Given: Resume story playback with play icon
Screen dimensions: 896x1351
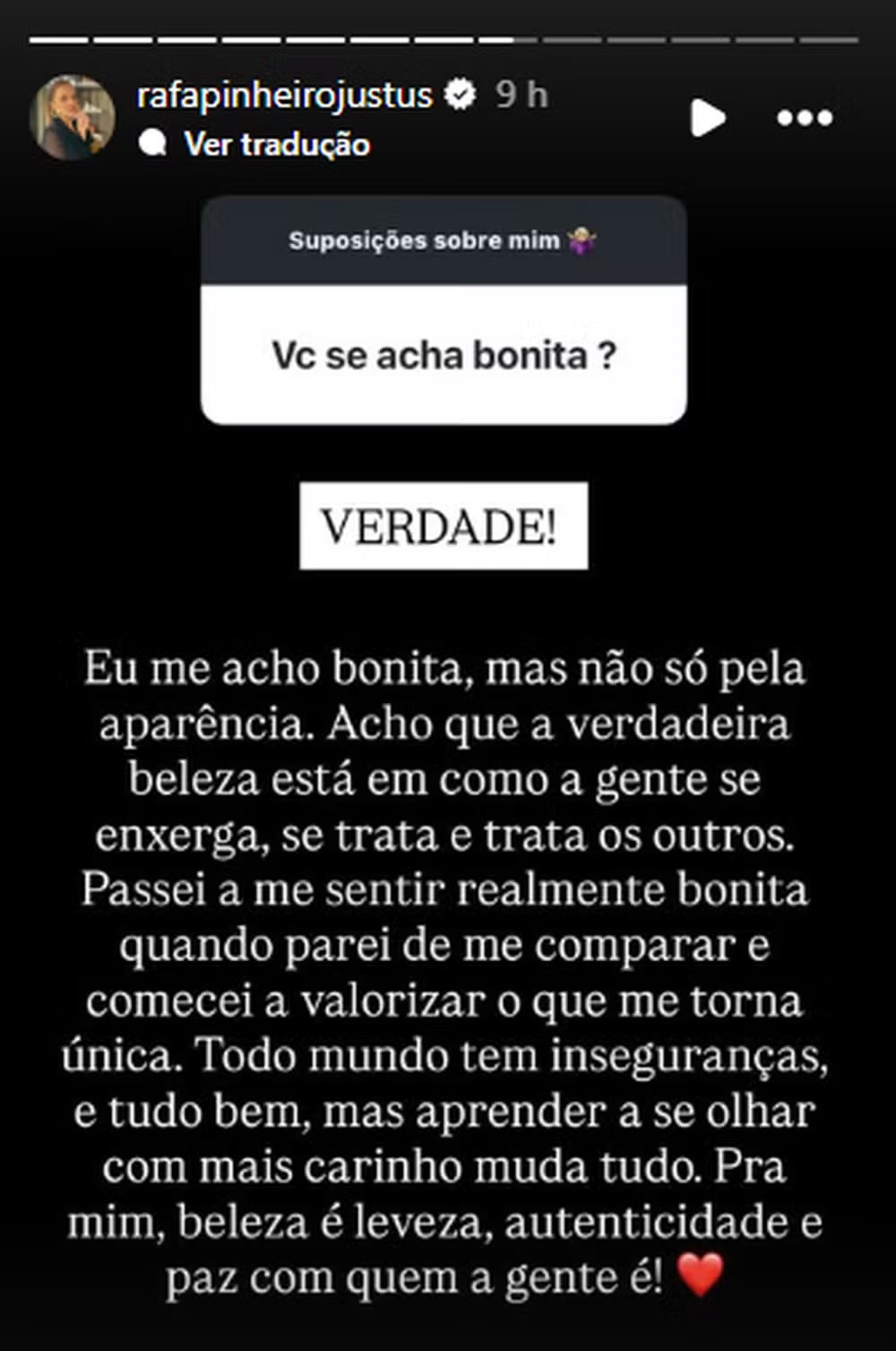Looking at the screenshot, I should pos(707,118).
